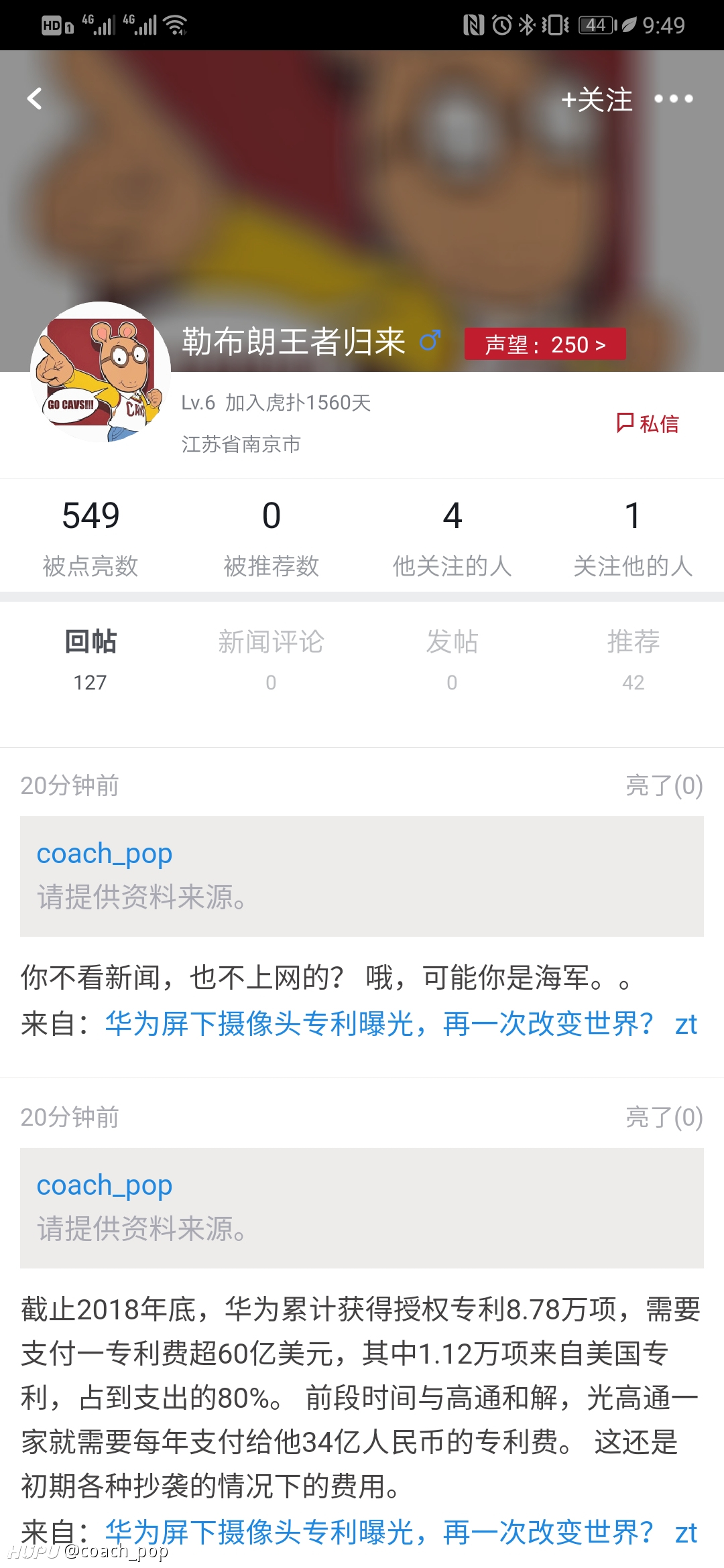The width and height of the screenshot is (724, 1568).
Task: Light up the second reply 亮了(0)
Action: point(664,1117)
